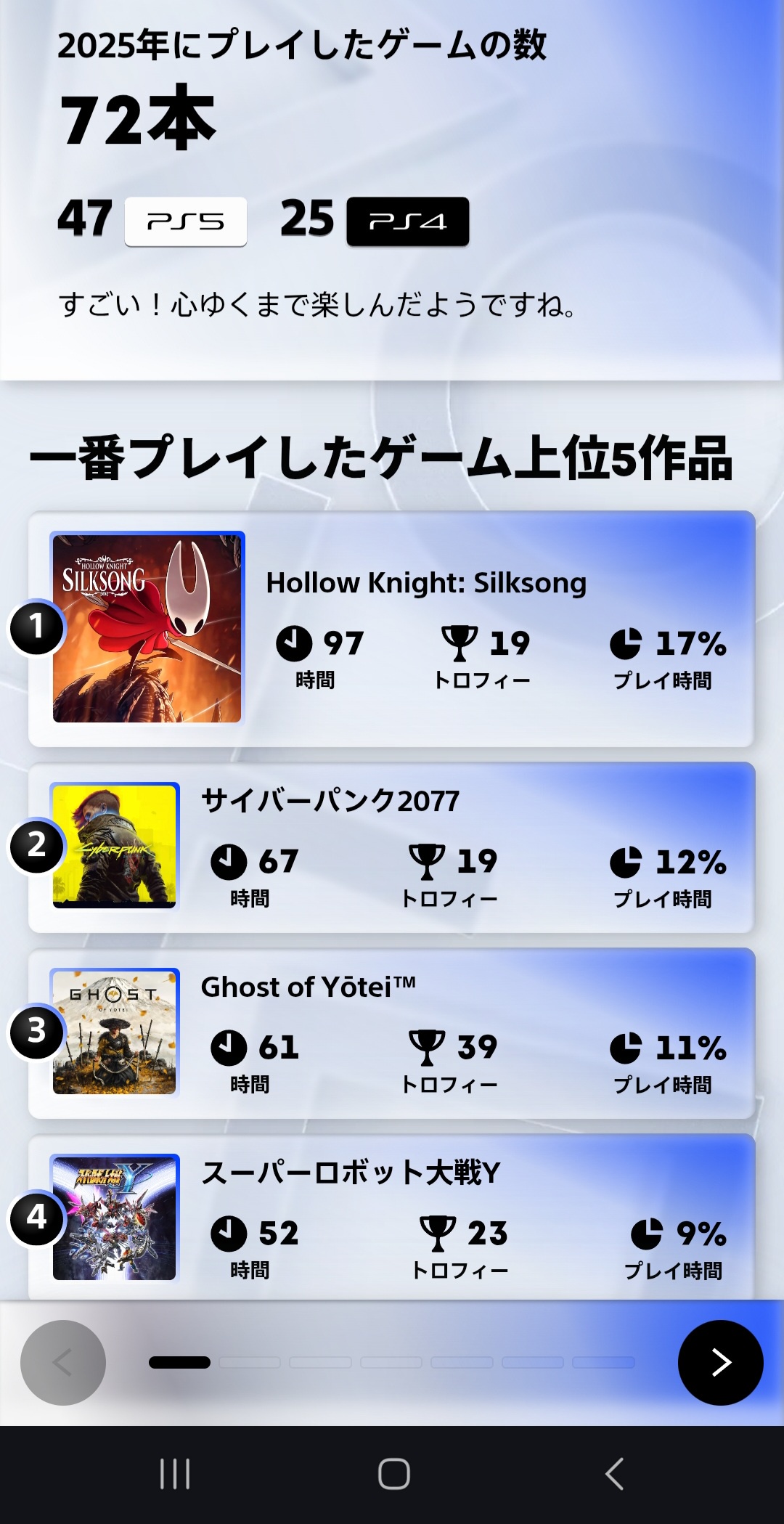Open the Hollow Knight: Silksong card
Image resolution: width=784 pixels, height=1524 pixels.
392,629
